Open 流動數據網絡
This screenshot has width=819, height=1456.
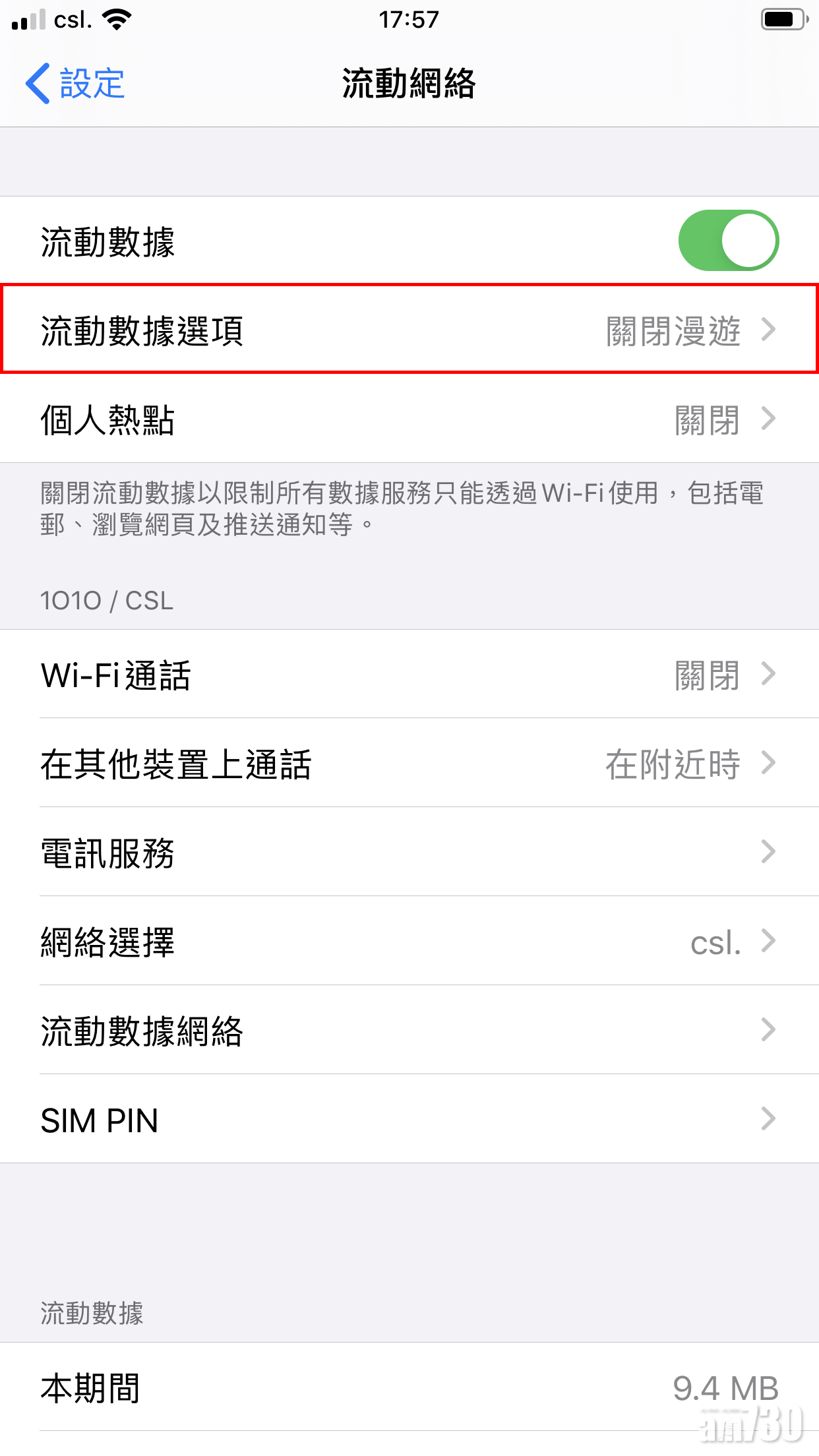409,1031
